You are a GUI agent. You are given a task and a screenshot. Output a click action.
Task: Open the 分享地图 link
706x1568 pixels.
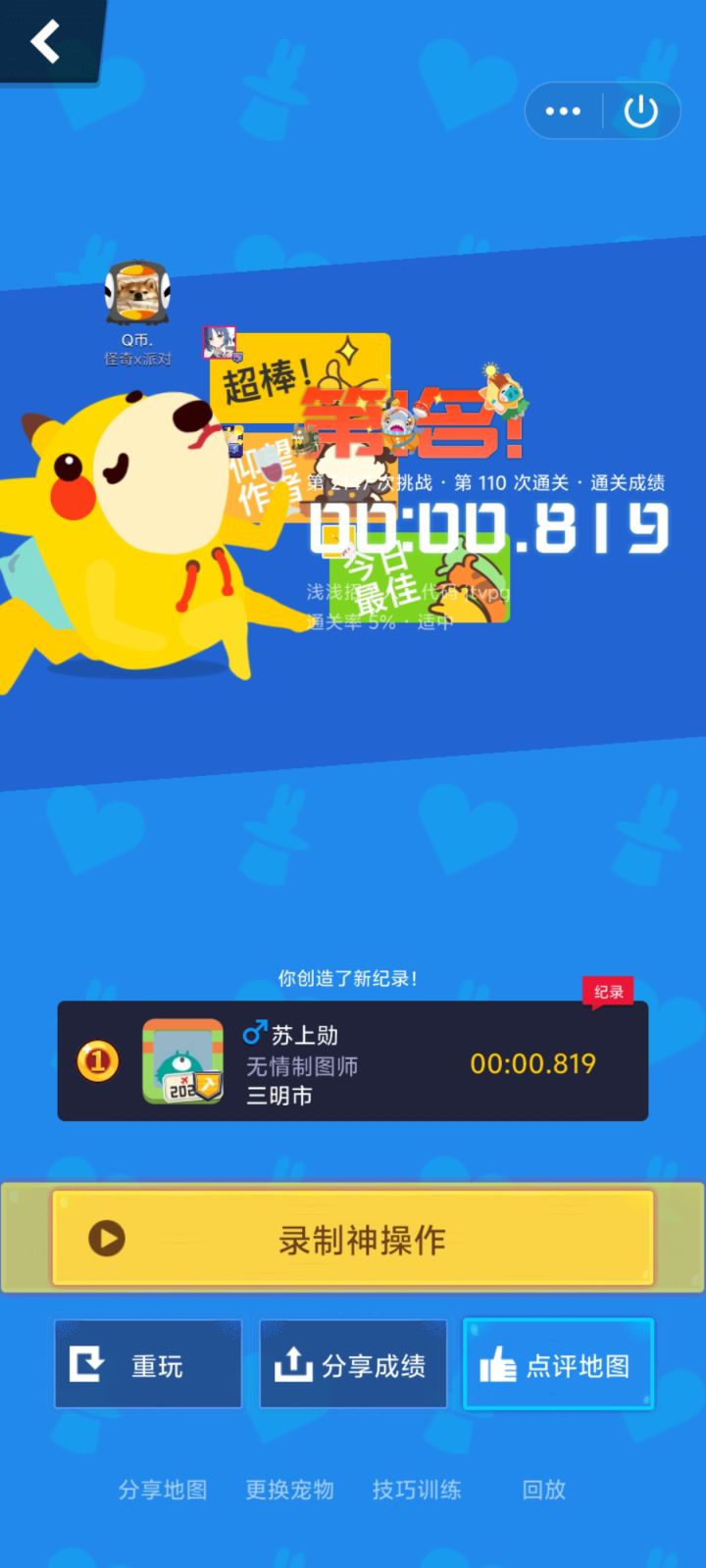[x=163, y=1489]
